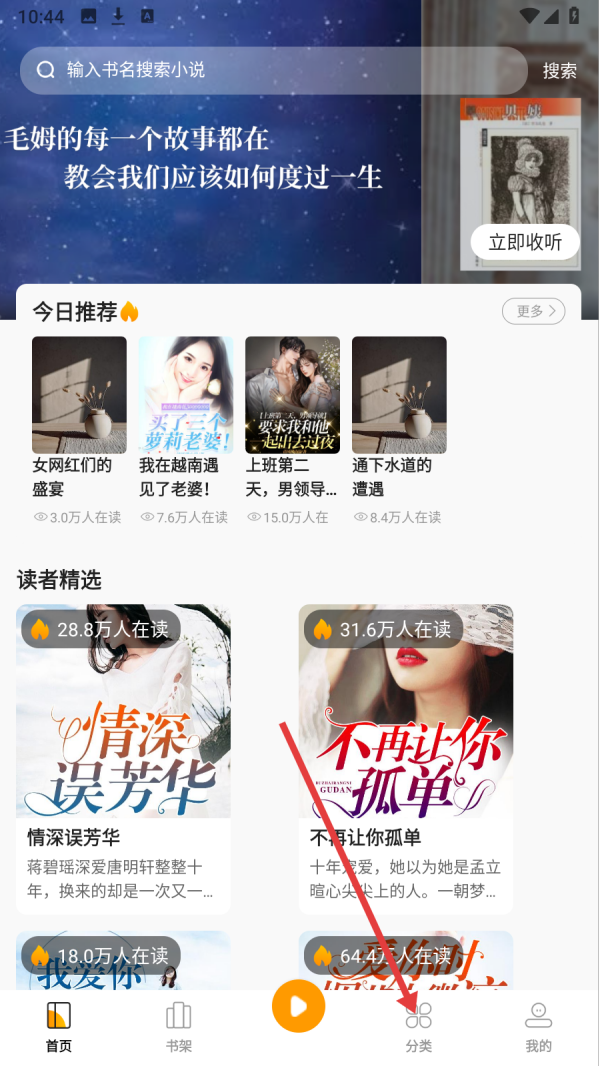The height and width of the screenshot is (1066, 600).
Task: Switch to the 分类 tab
Action: (x=418, y=1027)
